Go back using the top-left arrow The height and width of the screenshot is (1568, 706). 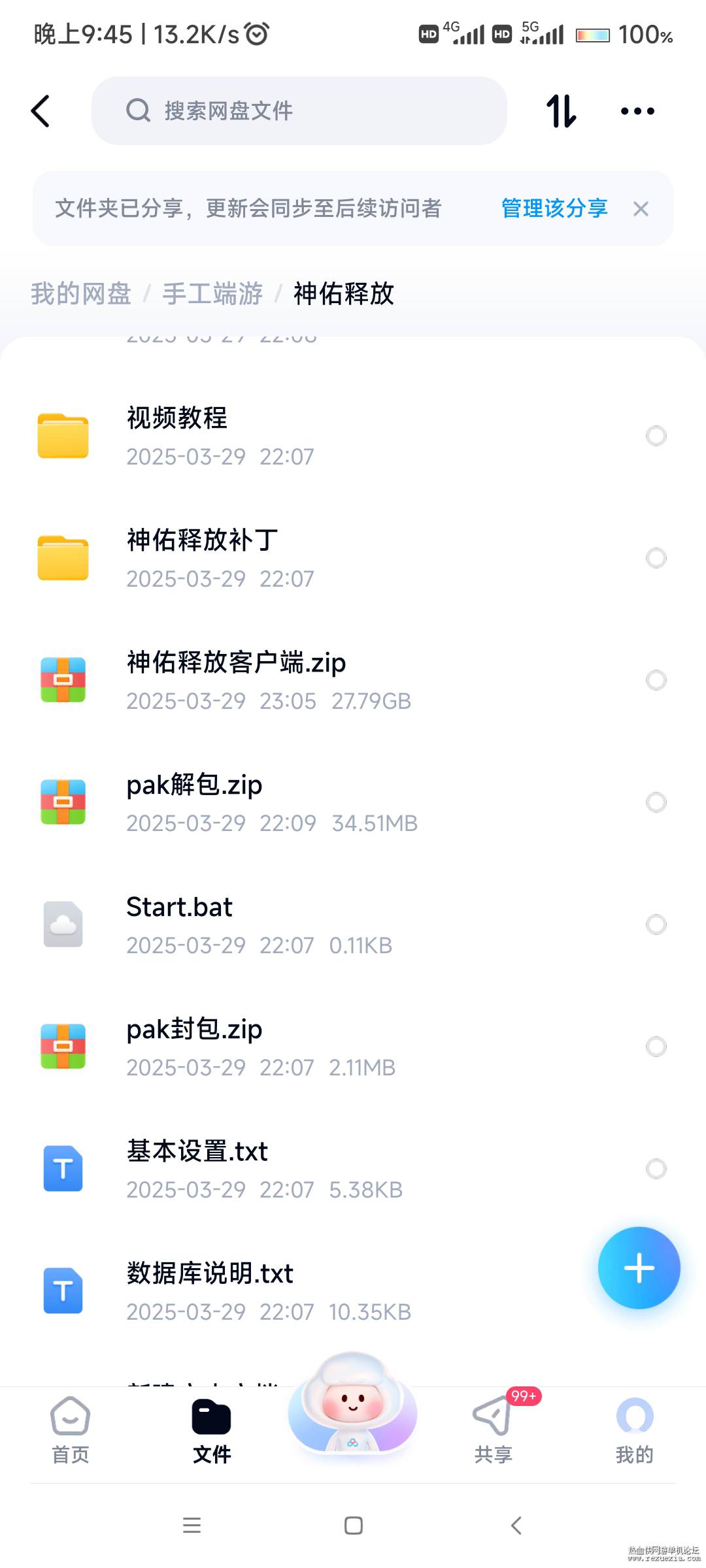point(41,111)
